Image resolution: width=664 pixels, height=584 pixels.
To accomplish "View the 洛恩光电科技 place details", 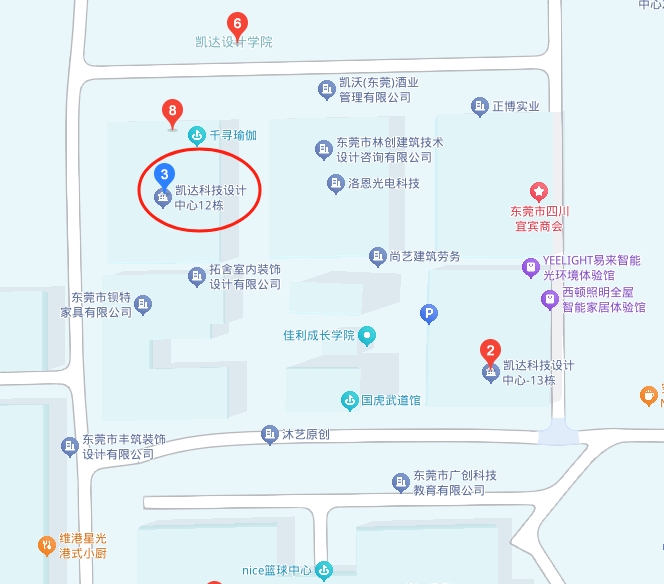I will (336, 183).
